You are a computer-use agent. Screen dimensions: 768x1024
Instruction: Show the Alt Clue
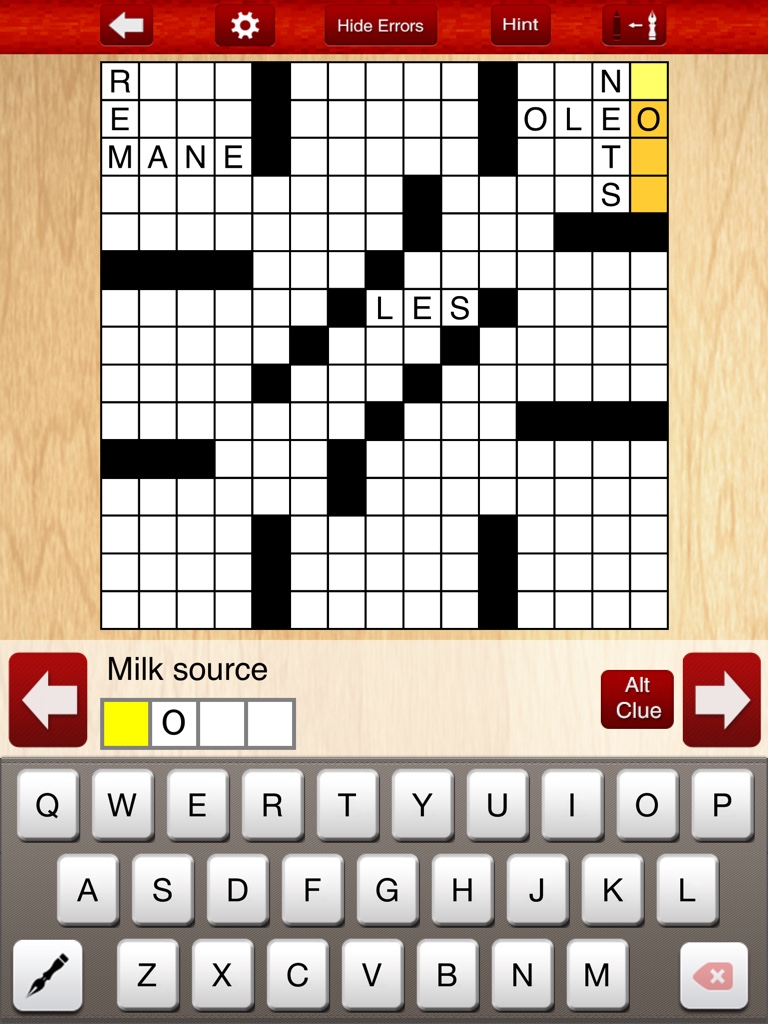(x=638, y=698)
